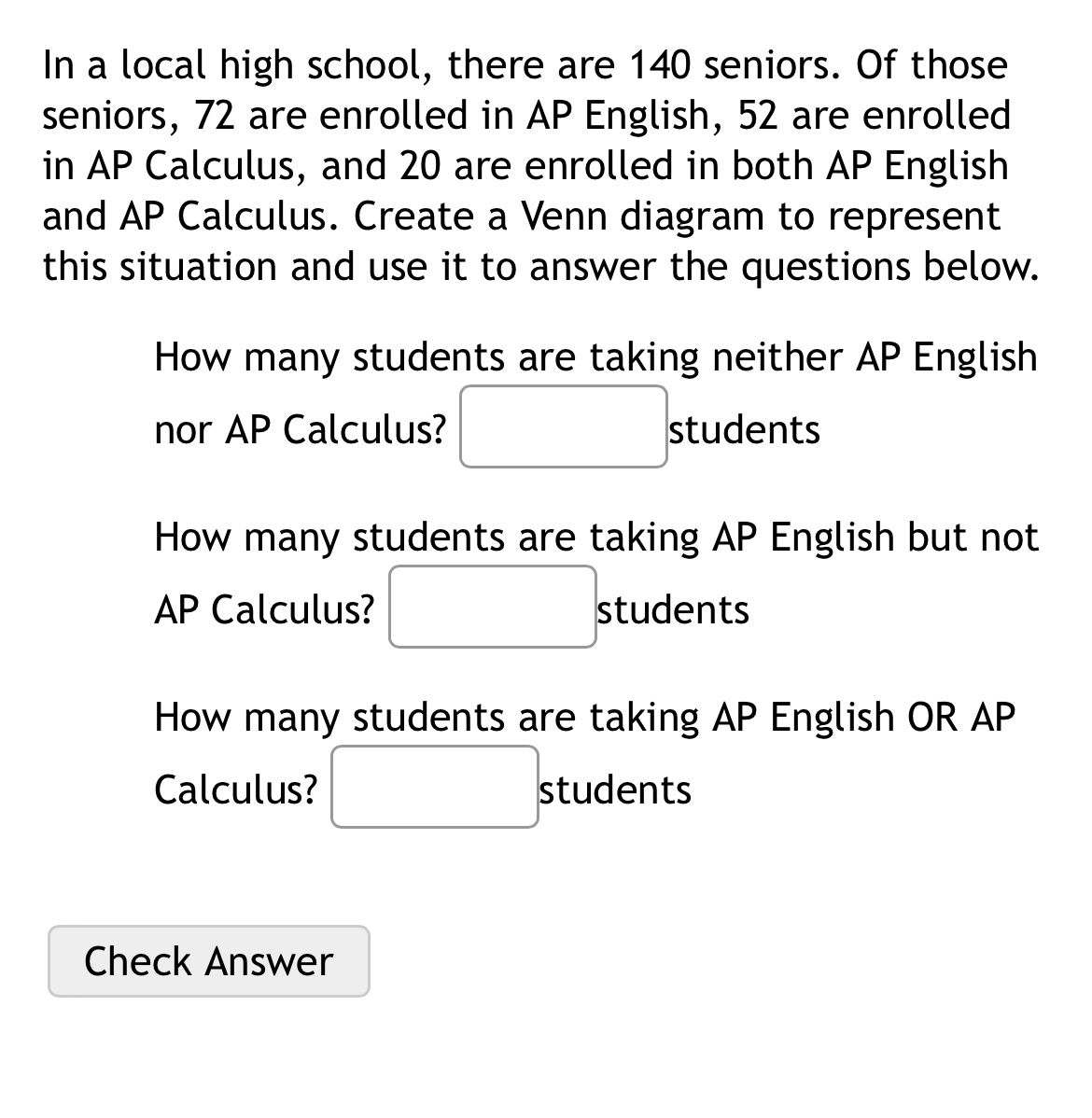
Task: Click inside the empty box after AP Calculus question
Action: 493,608
